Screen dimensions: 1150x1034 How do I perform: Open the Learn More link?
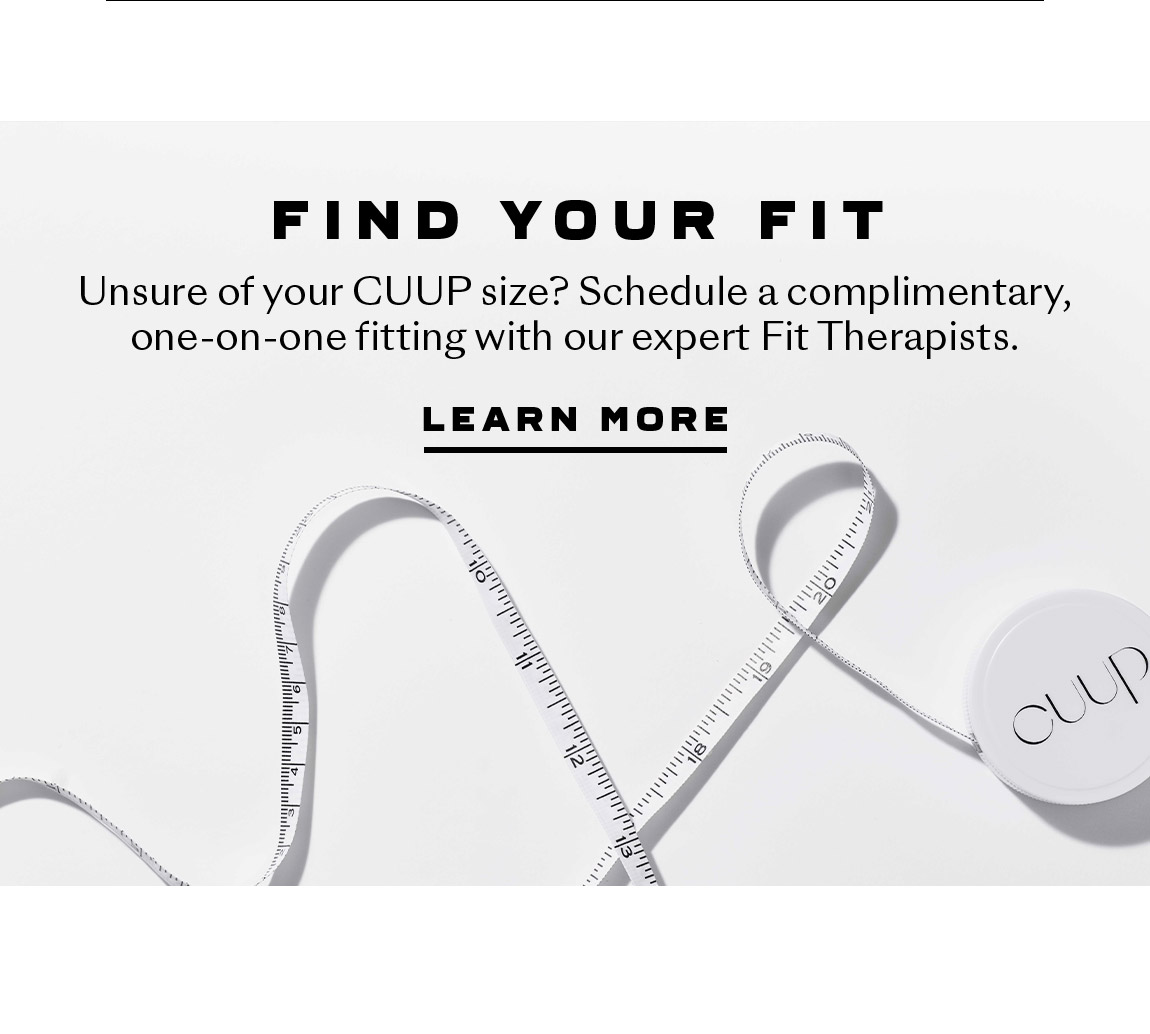pos(575,420)
